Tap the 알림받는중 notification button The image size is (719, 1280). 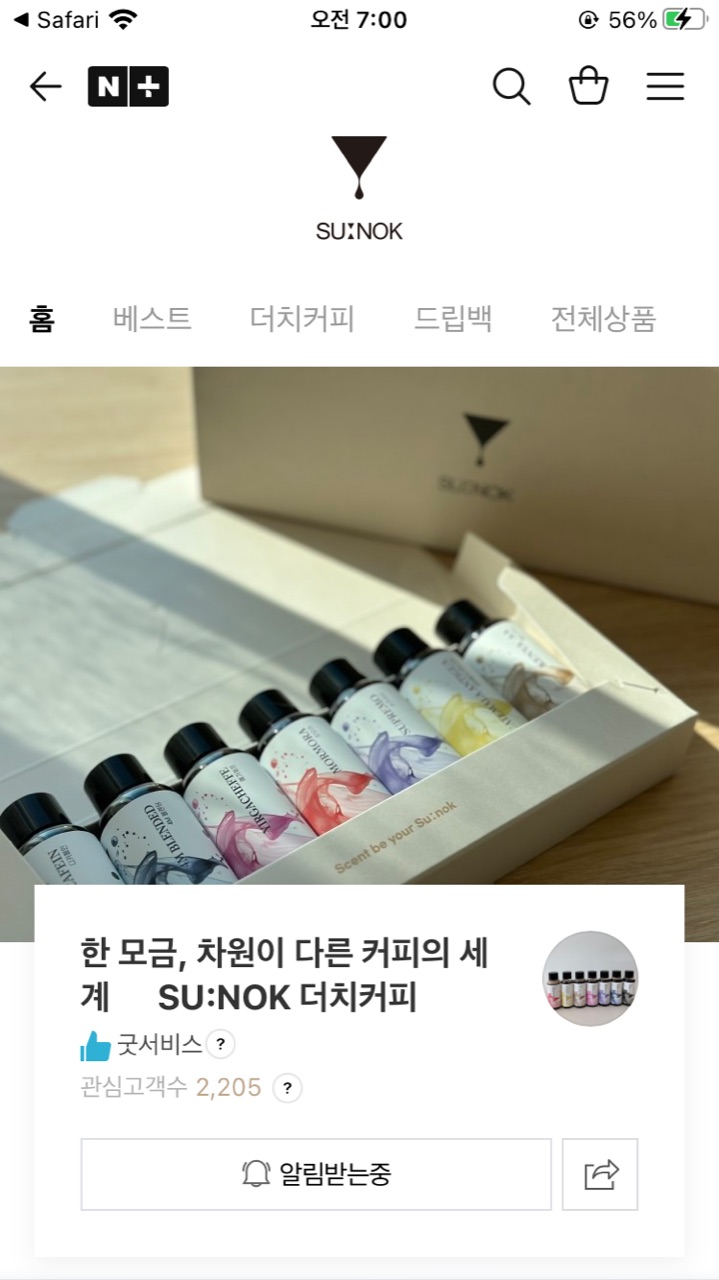point(316,1174)
